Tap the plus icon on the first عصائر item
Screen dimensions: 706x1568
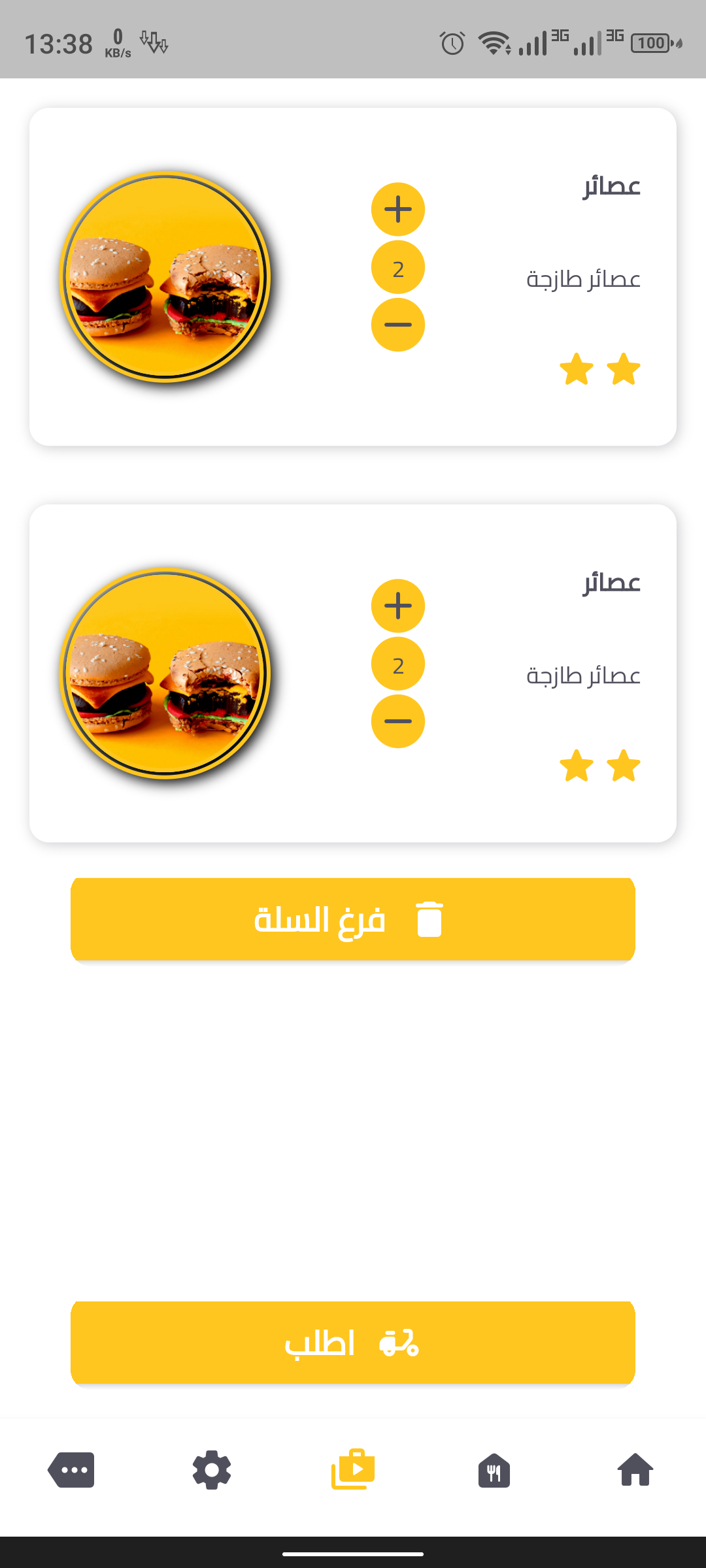[397, 208]
